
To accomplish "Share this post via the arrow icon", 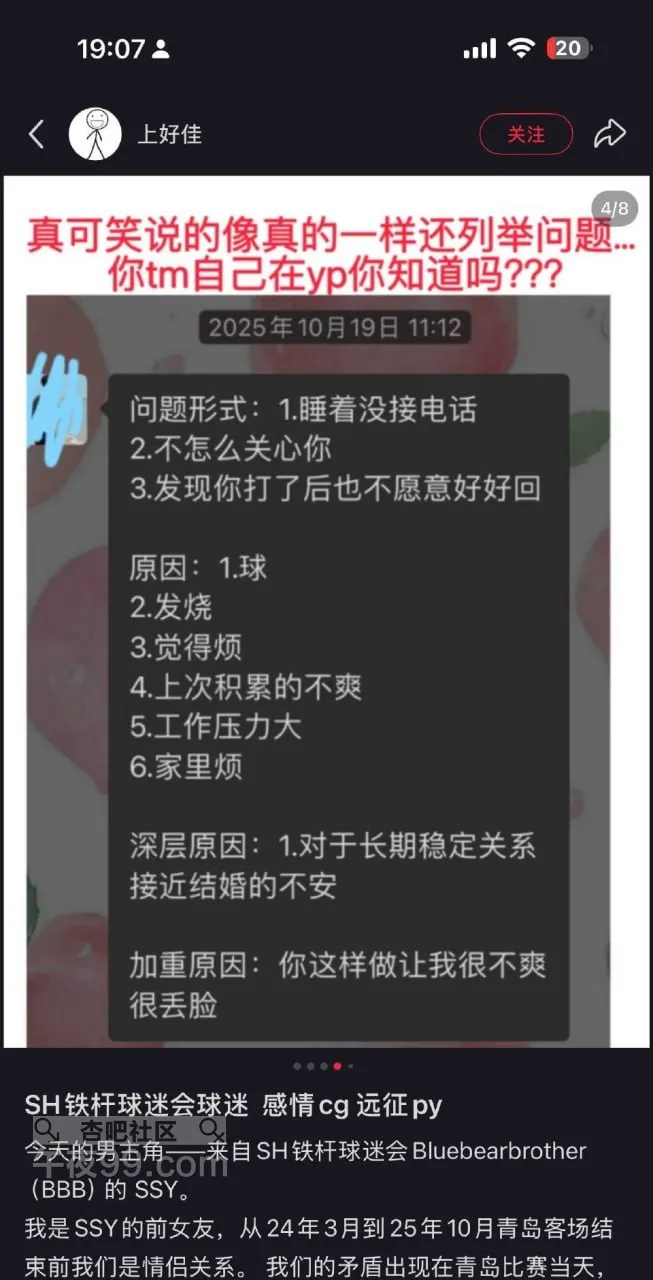I will 609,134.
